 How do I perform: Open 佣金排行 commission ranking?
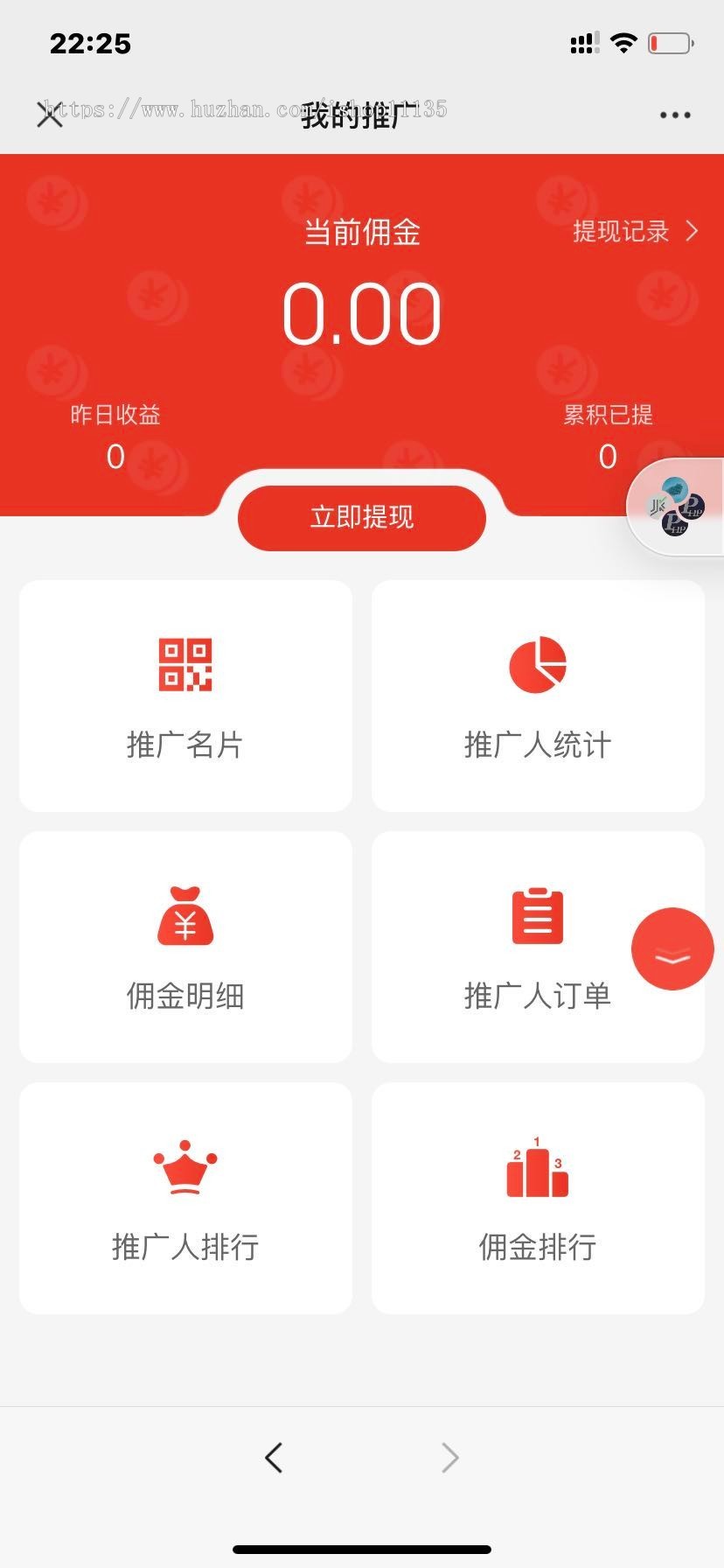pos(538,1198)
